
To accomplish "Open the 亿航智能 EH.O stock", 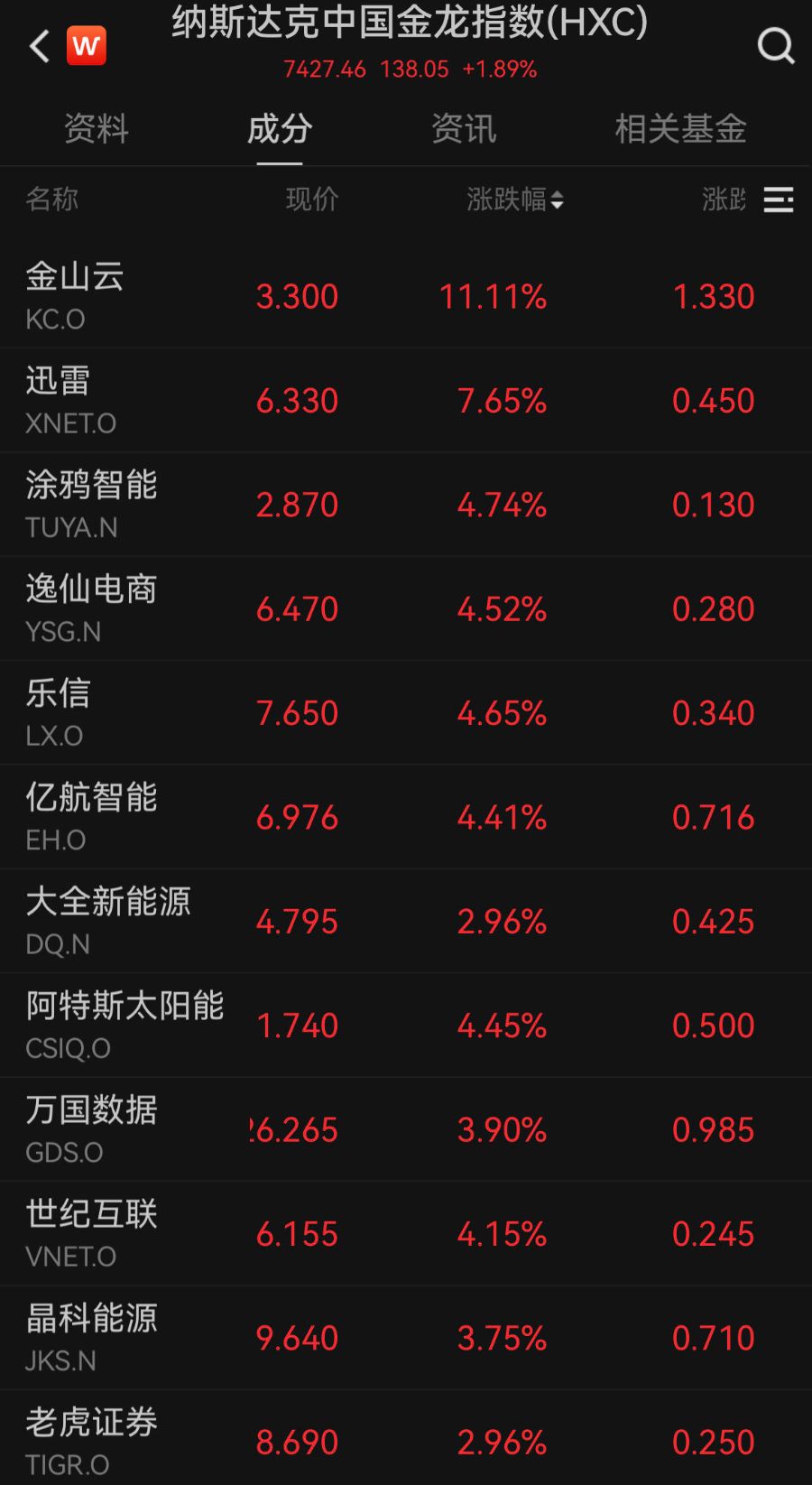I will click(x=406, y=817).
